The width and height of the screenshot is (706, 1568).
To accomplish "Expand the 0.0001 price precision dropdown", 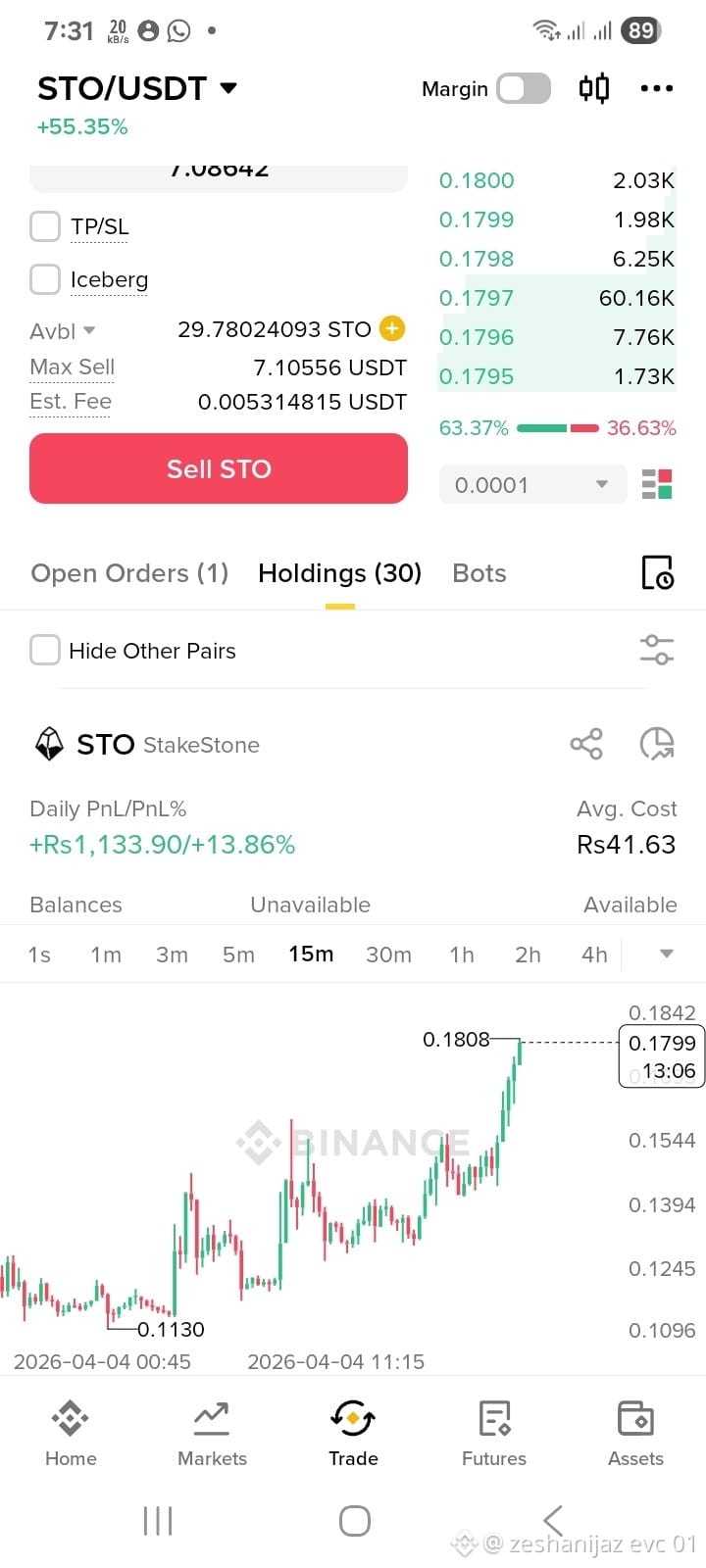I will [x=532, y=484].
